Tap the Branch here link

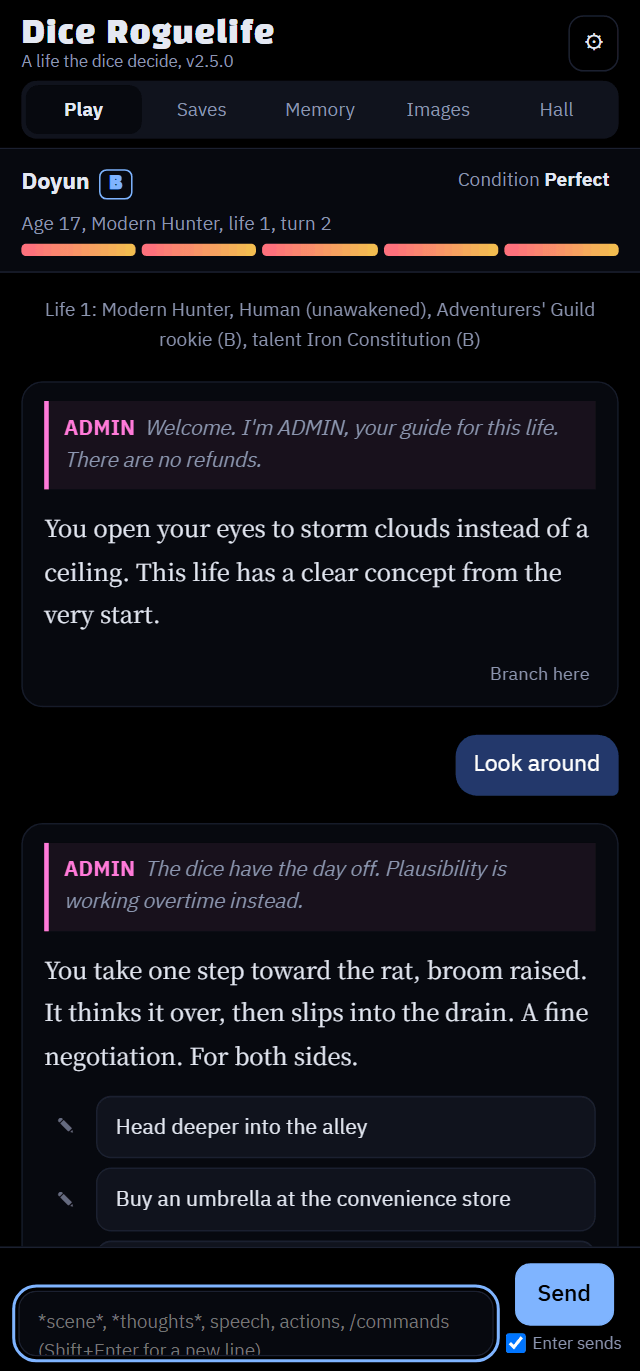tap(539, 674)
